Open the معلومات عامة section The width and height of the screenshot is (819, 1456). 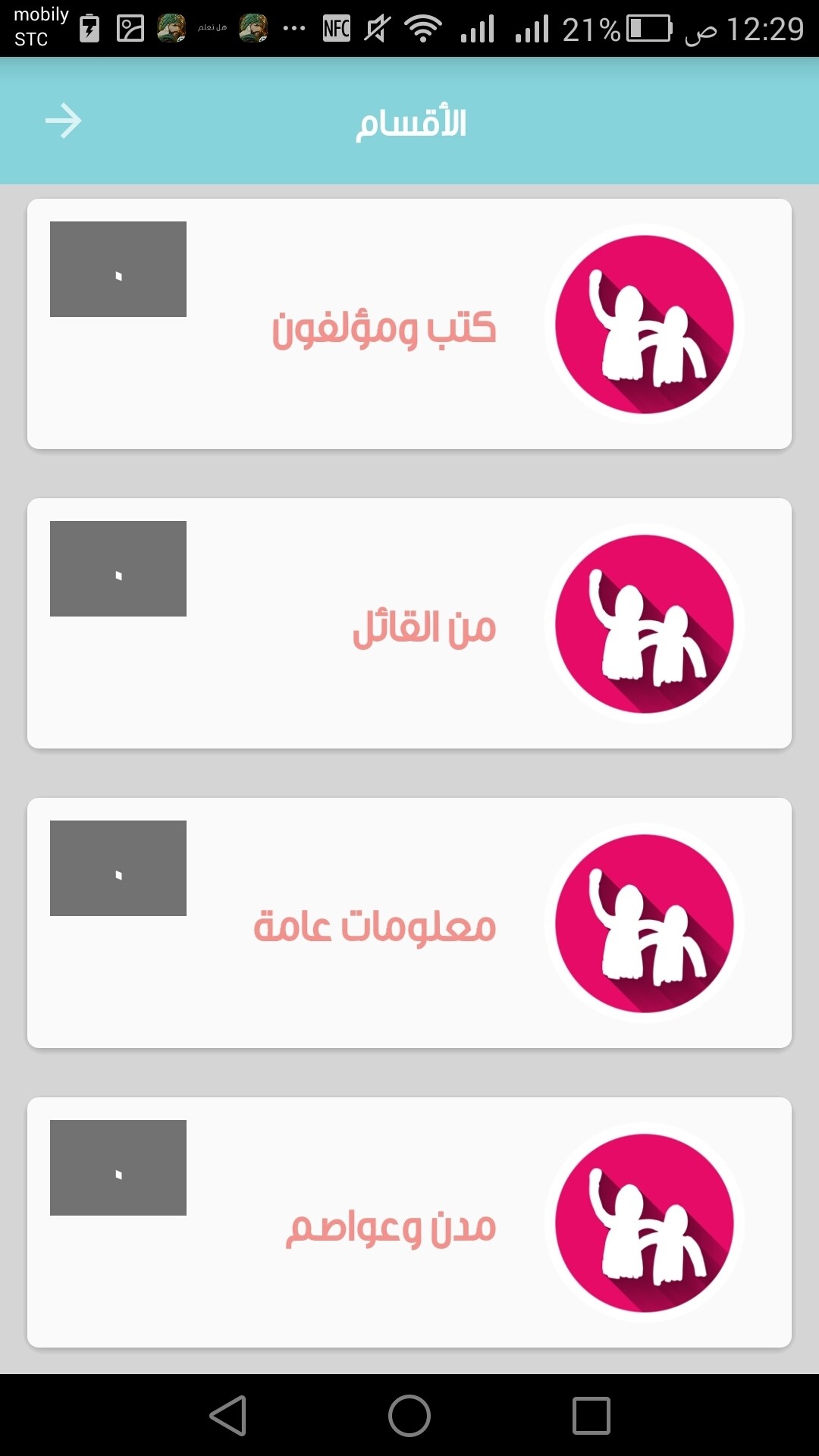pyautogui.click(x=409, y=923)
